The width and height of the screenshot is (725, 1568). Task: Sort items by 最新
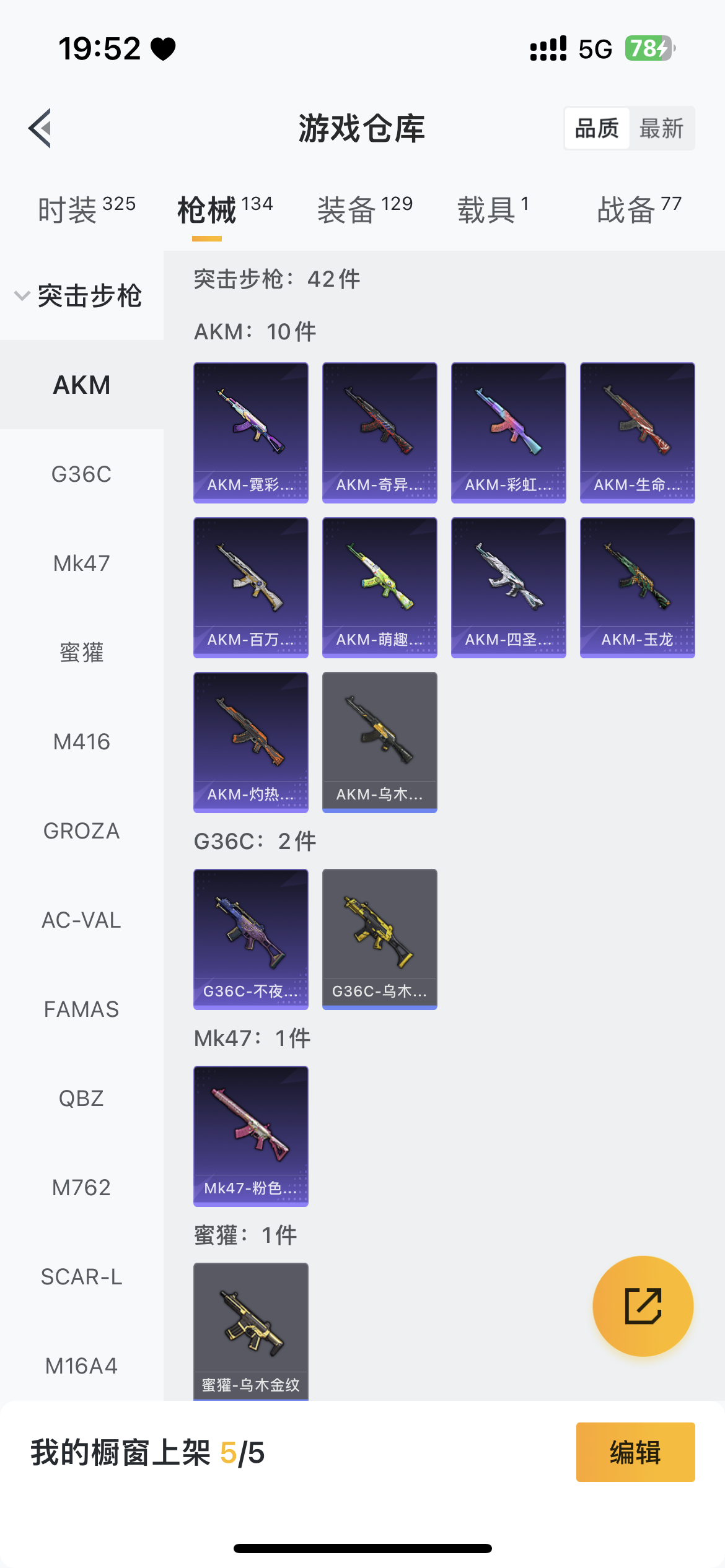[661, 128]
